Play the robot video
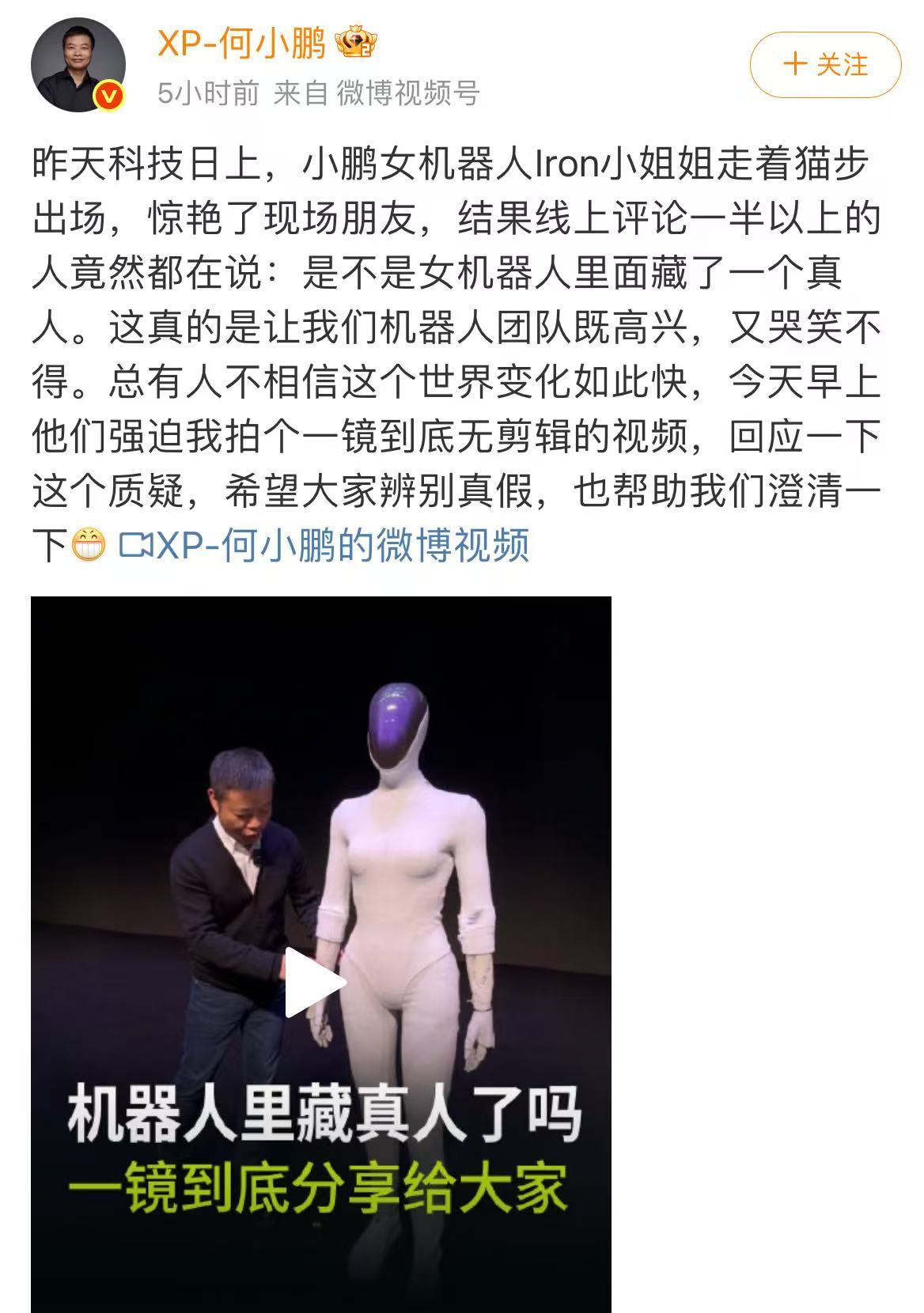 pyautogui.click(x=315, y=982)
